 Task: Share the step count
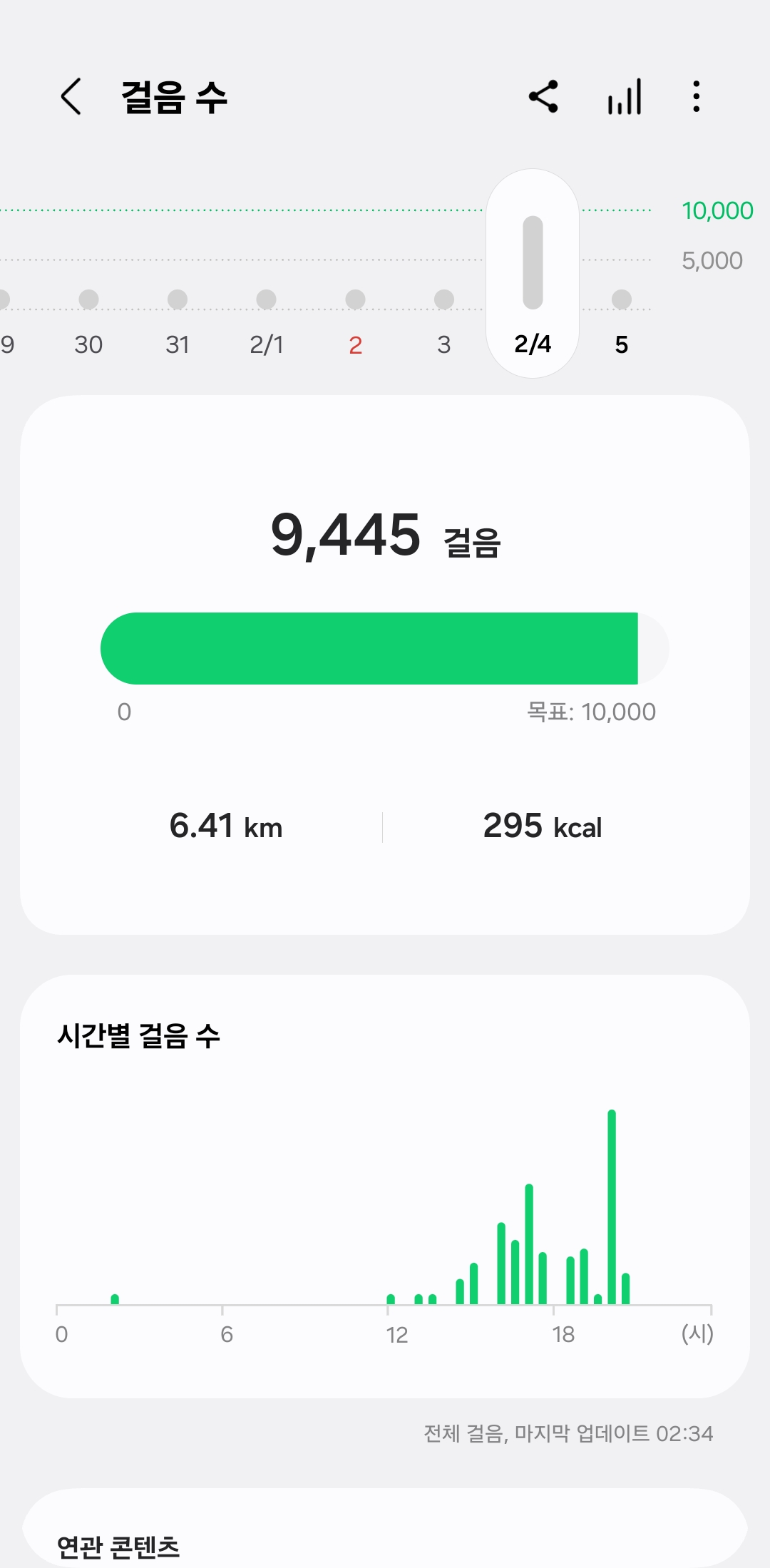pos(543,97)
